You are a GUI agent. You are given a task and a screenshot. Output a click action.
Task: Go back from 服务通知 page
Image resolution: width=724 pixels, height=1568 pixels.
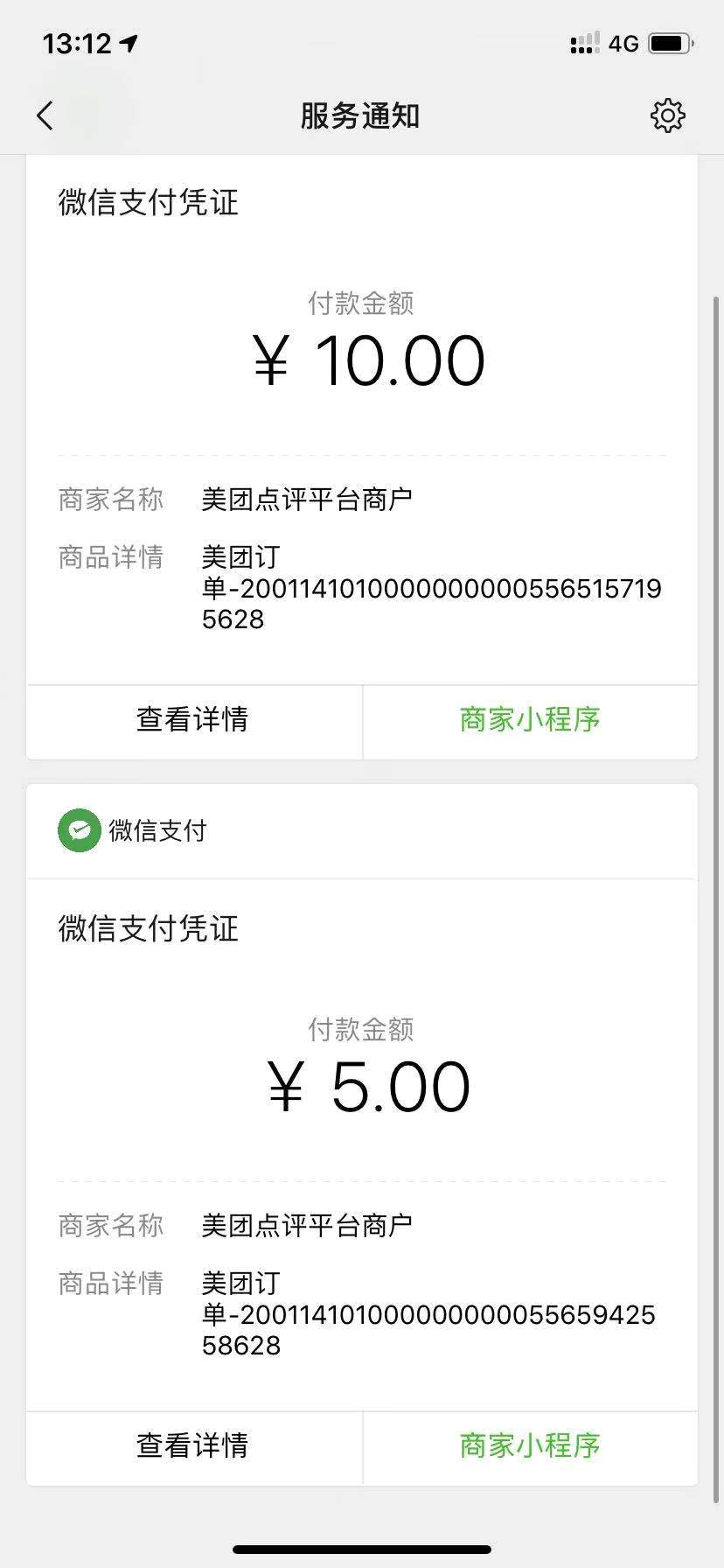tap(45, 115)
